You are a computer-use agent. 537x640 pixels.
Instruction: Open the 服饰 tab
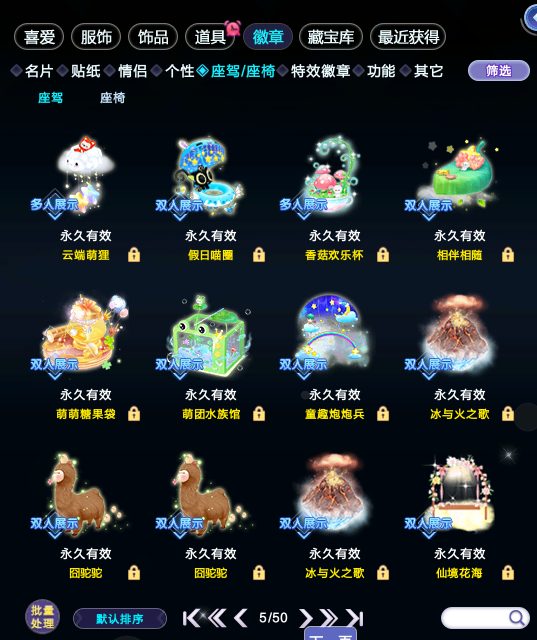click(x=96, y=37)
